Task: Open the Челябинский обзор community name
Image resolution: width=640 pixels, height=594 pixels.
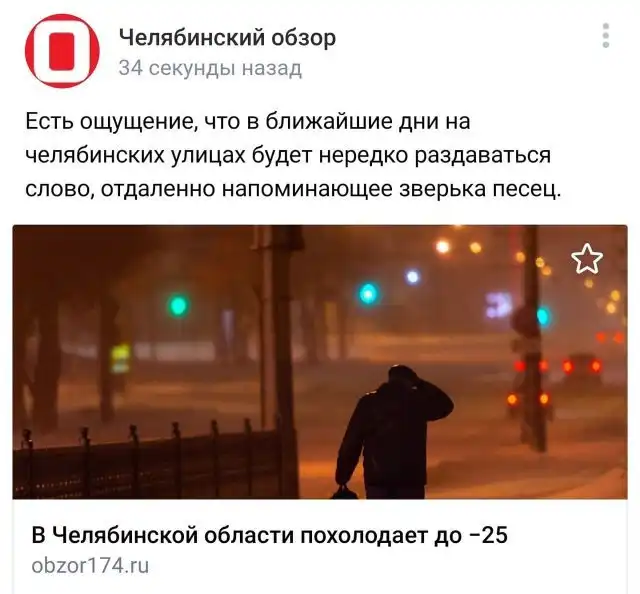Action: [x=227, y=38]
